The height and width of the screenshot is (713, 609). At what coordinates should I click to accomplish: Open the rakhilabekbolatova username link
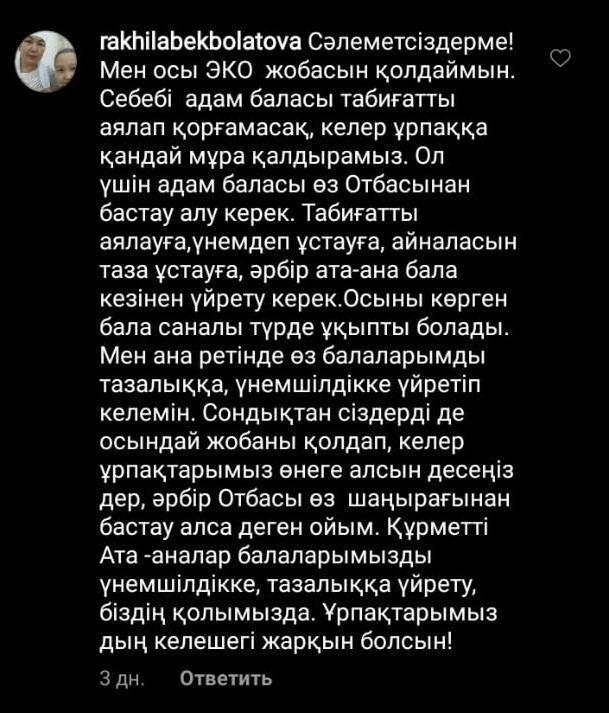pyautogui.click(x=186, y=45)
